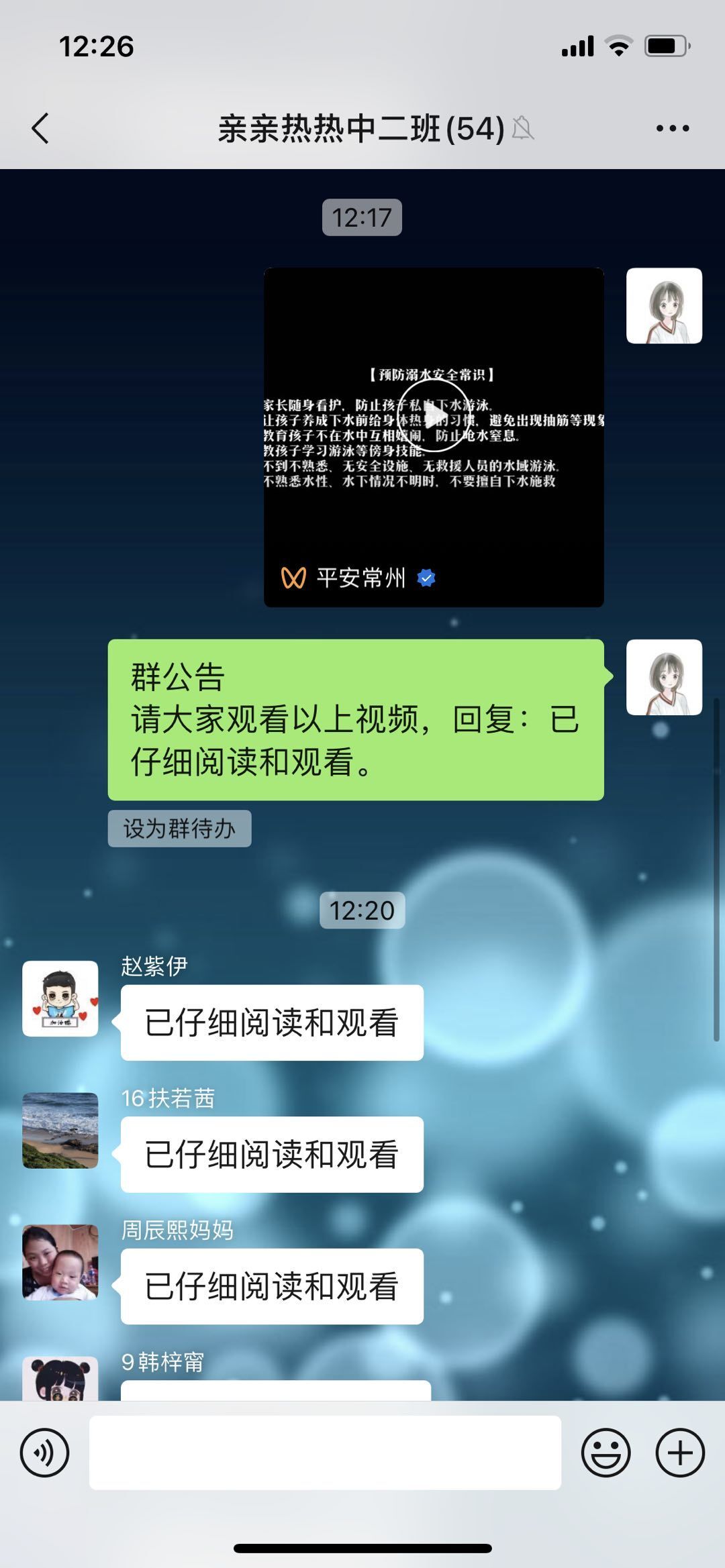Open the emoji picker
Viewport: 725px width, 1568px height.
tap(606, 1453)
